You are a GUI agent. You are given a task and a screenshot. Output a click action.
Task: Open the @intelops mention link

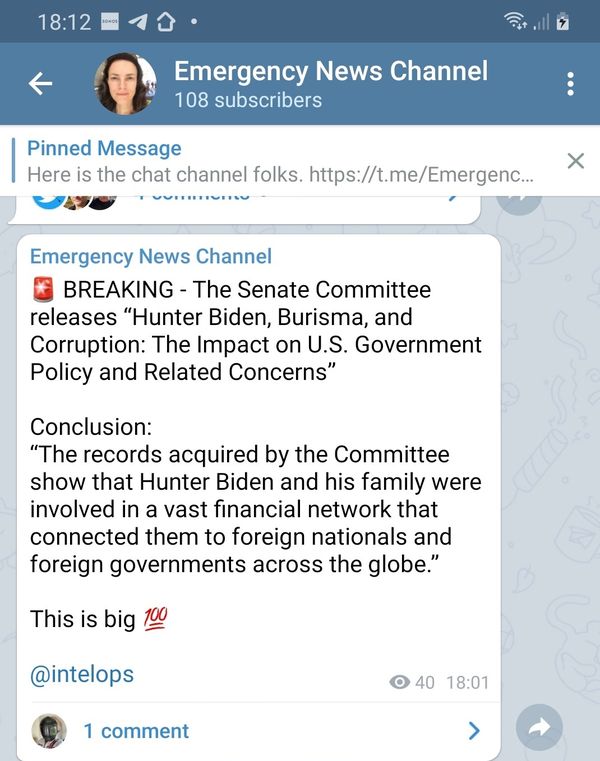coord(82,675)
